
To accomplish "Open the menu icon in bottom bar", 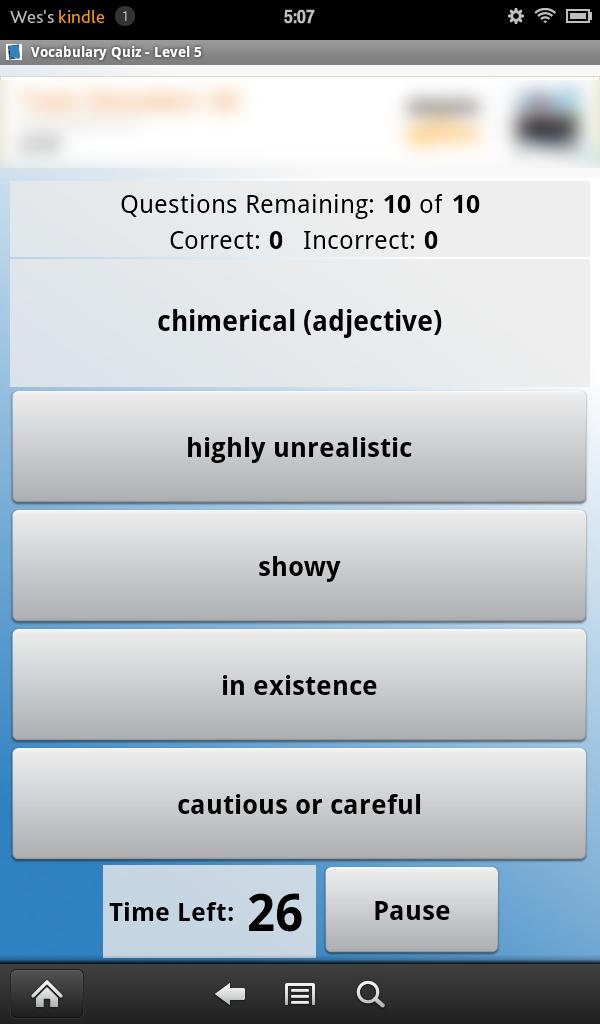I will 299,993.
